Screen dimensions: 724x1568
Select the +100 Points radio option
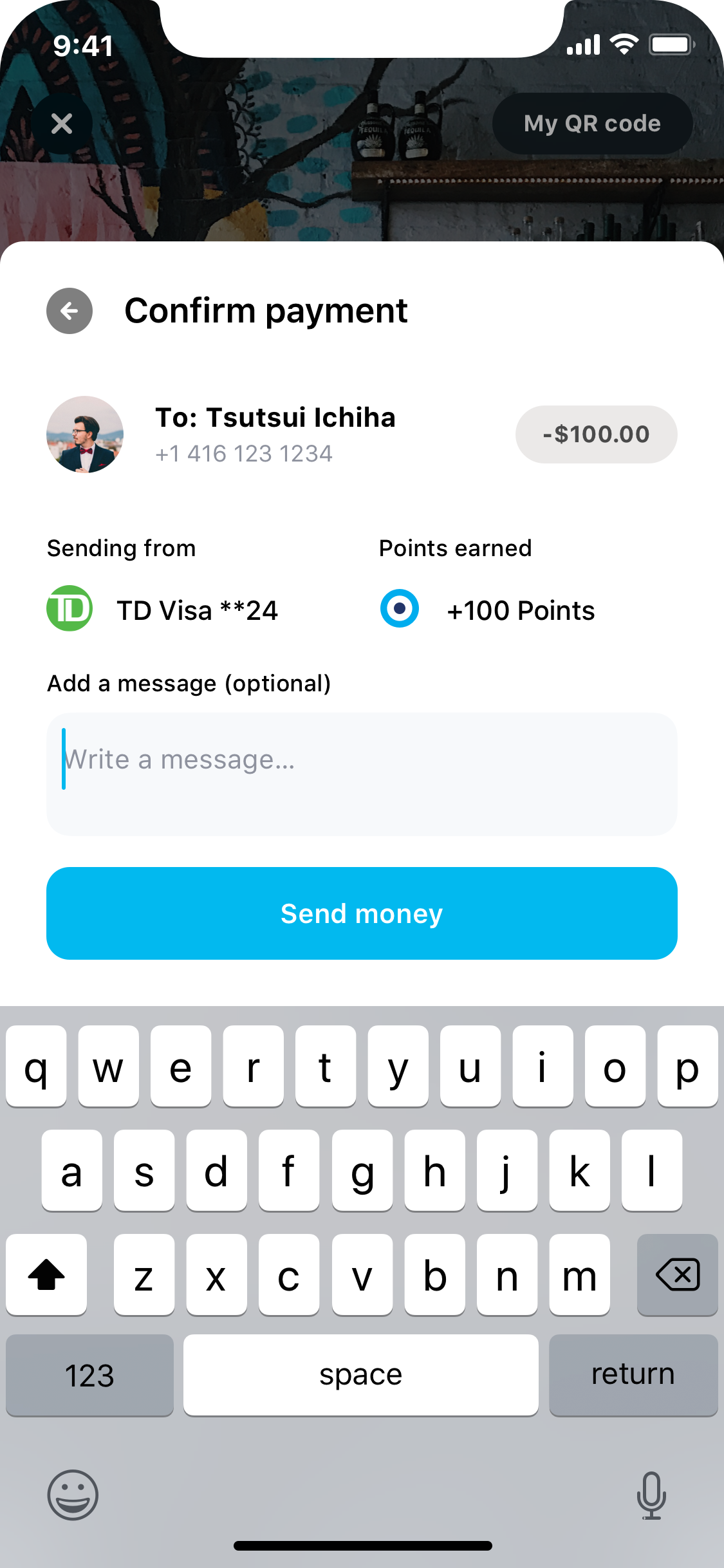tap(400, 608)
